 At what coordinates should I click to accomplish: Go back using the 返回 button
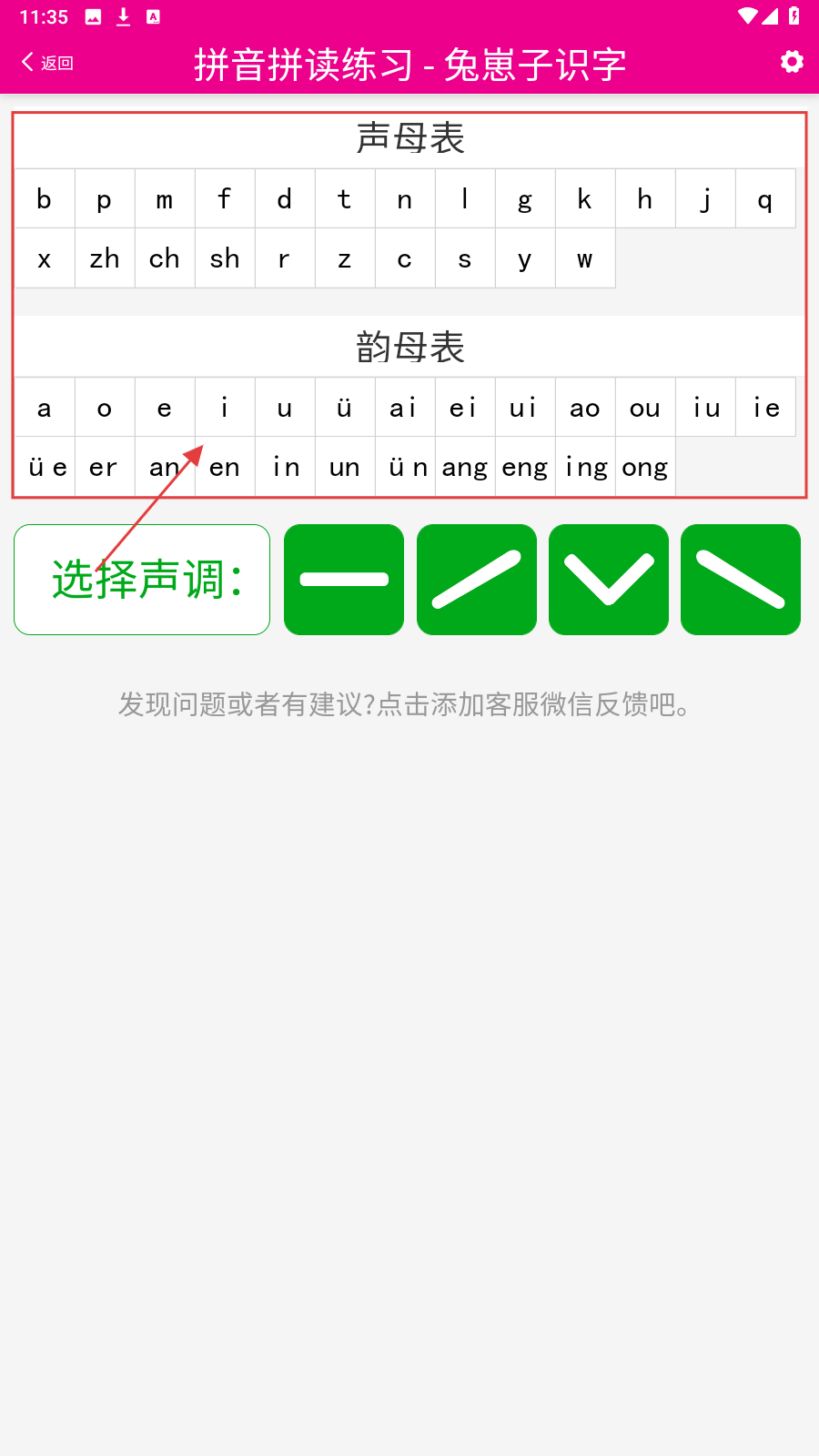click(47, 63)
